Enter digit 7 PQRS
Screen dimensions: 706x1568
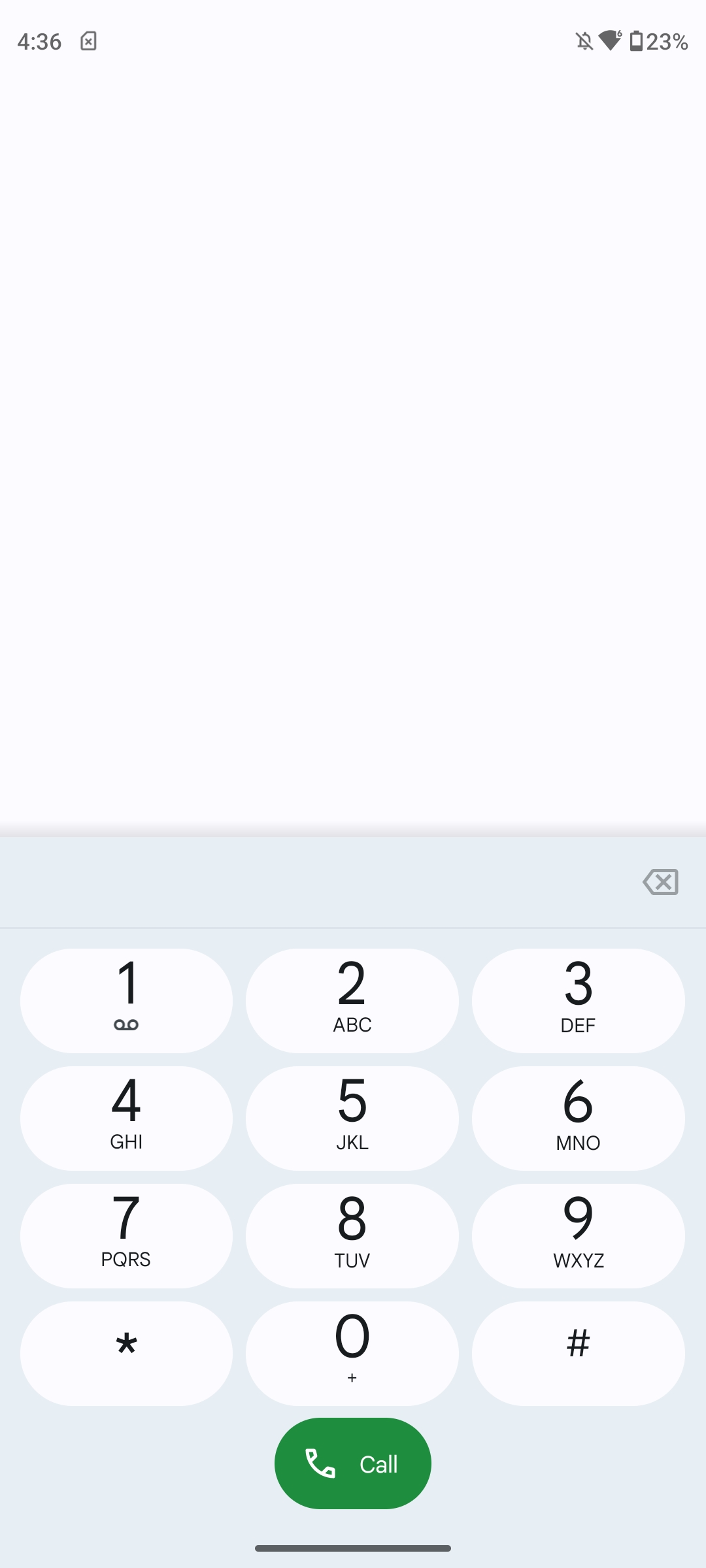(x=126, y=1235)
